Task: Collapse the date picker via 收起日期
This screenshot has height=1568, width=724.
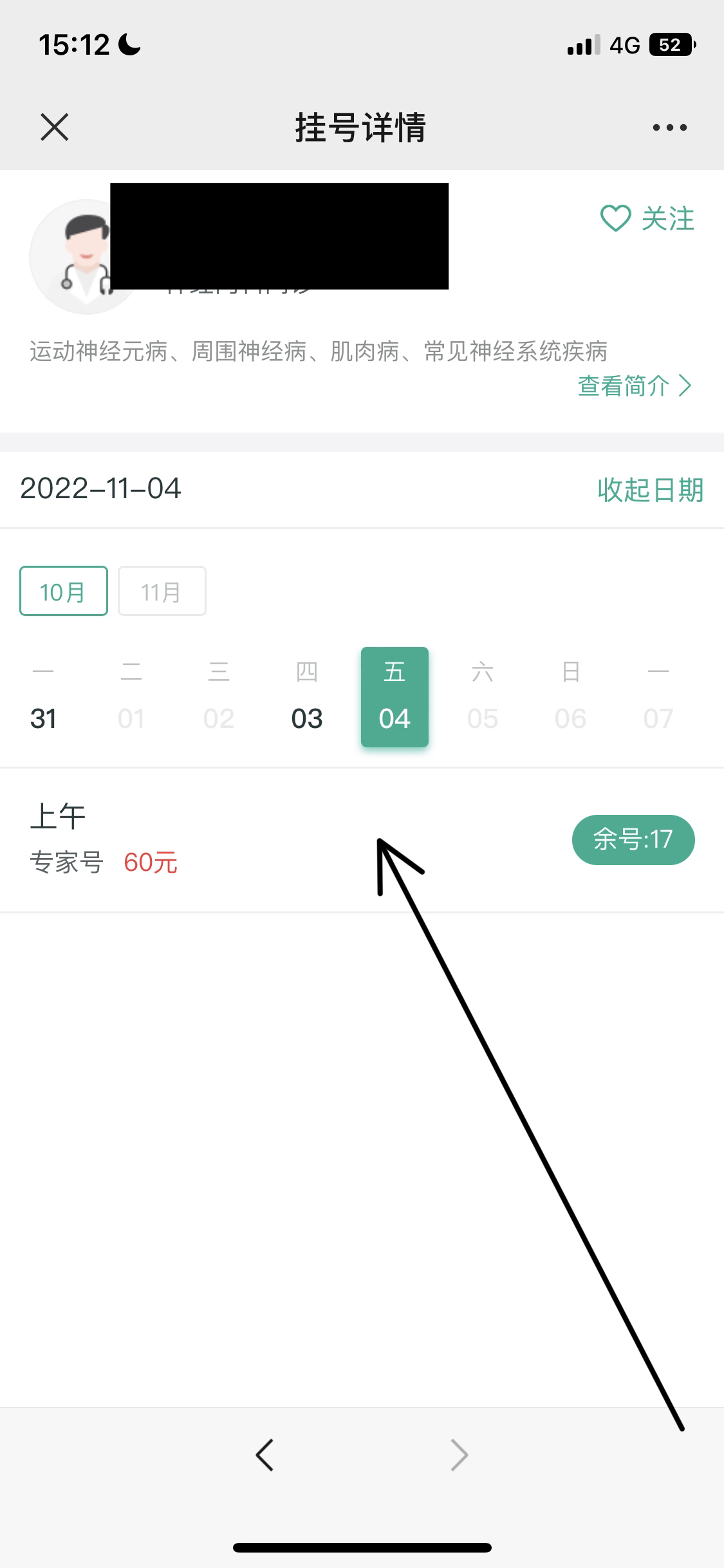Action: pyautogui.click(x=650, y=490)
